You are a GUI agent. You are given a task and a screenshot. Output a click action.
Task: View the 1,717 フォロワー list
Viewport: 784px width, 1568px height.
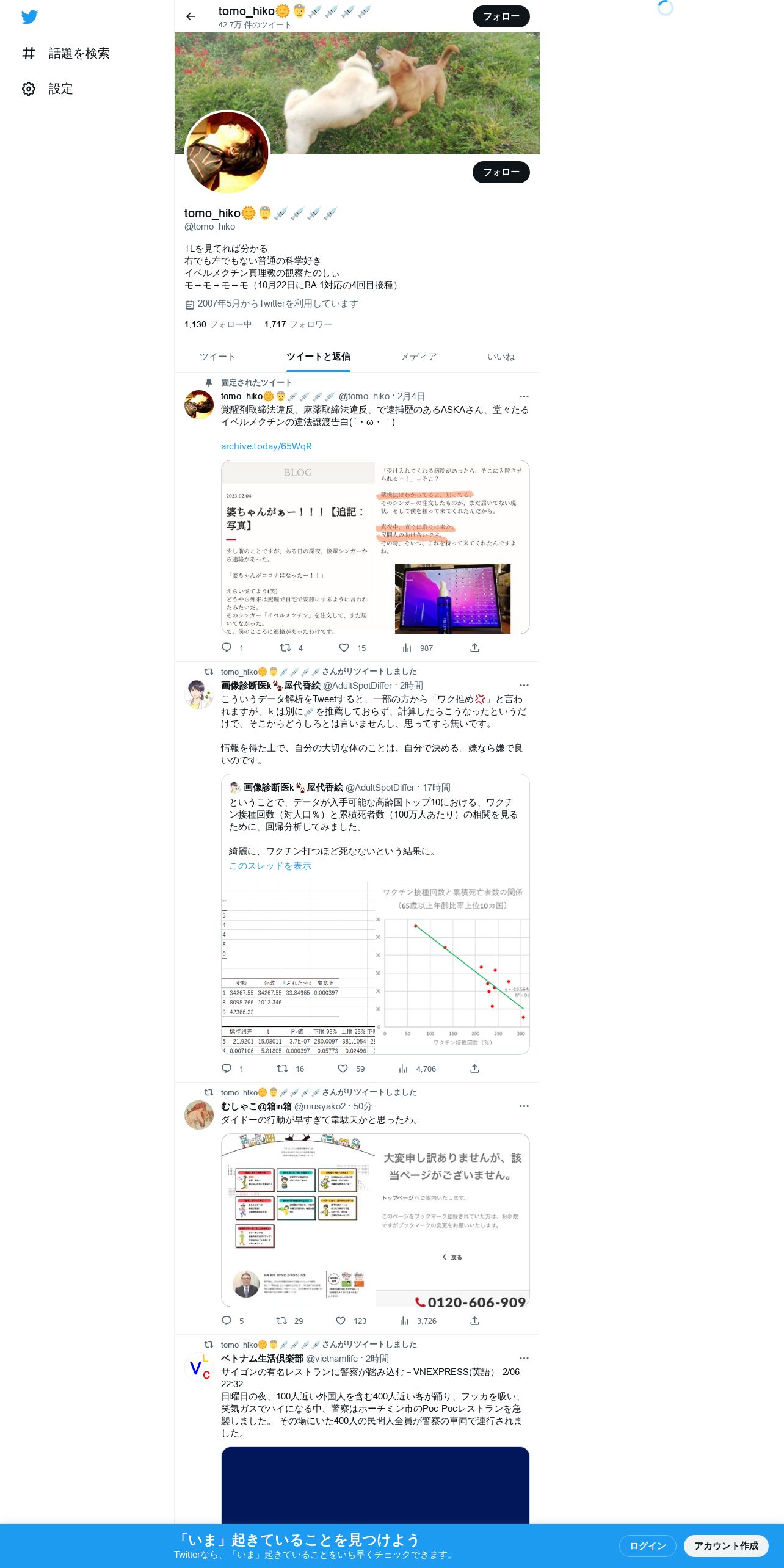[298, 324]
